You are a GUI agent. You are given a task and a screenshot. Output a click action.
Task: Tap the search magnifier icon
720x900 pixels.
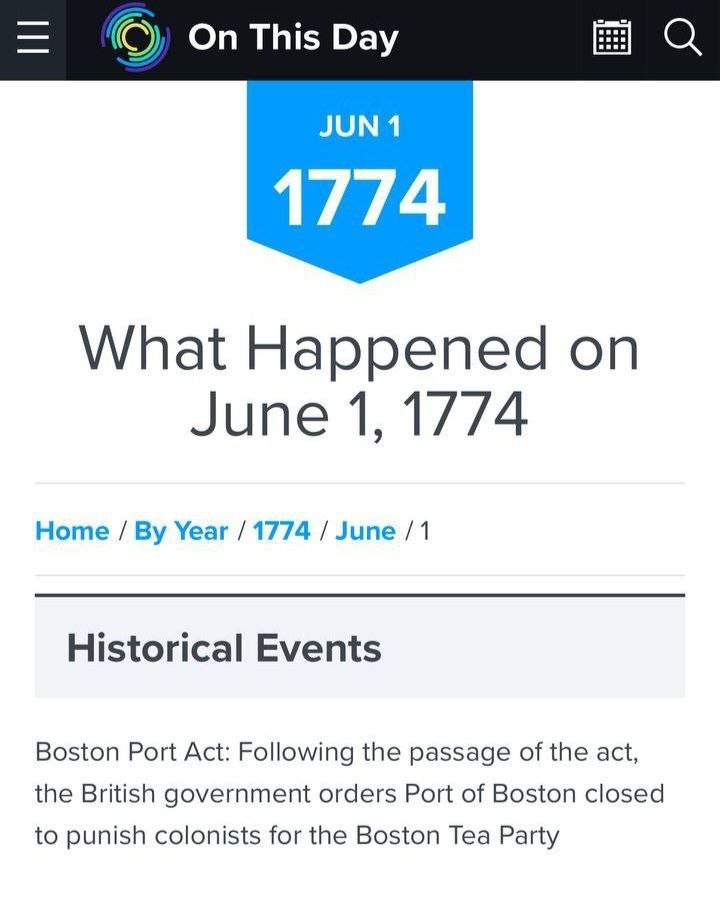point(682,37)
